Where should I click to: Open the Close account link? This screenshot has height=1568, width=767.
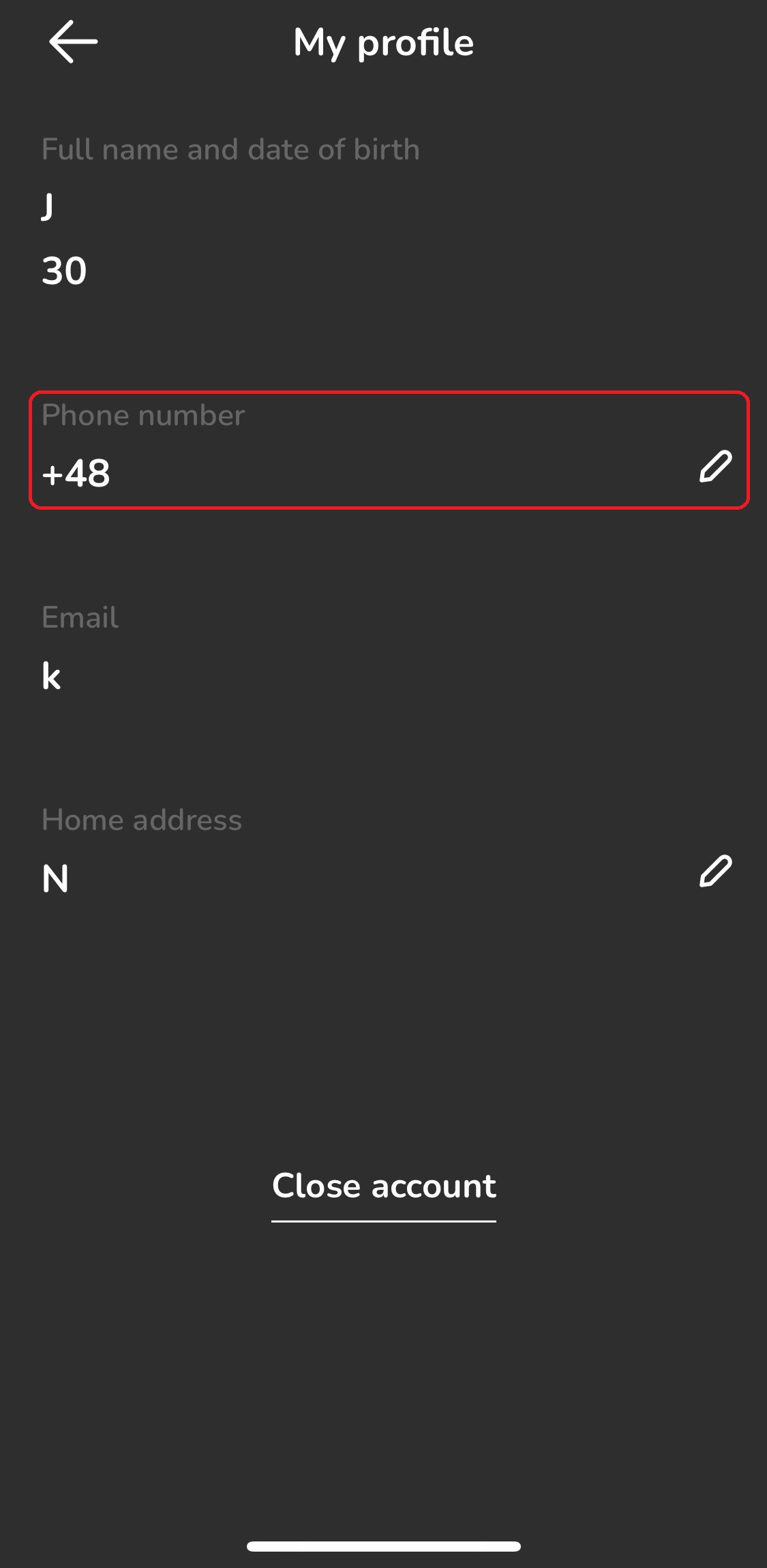coord(384,1188)
